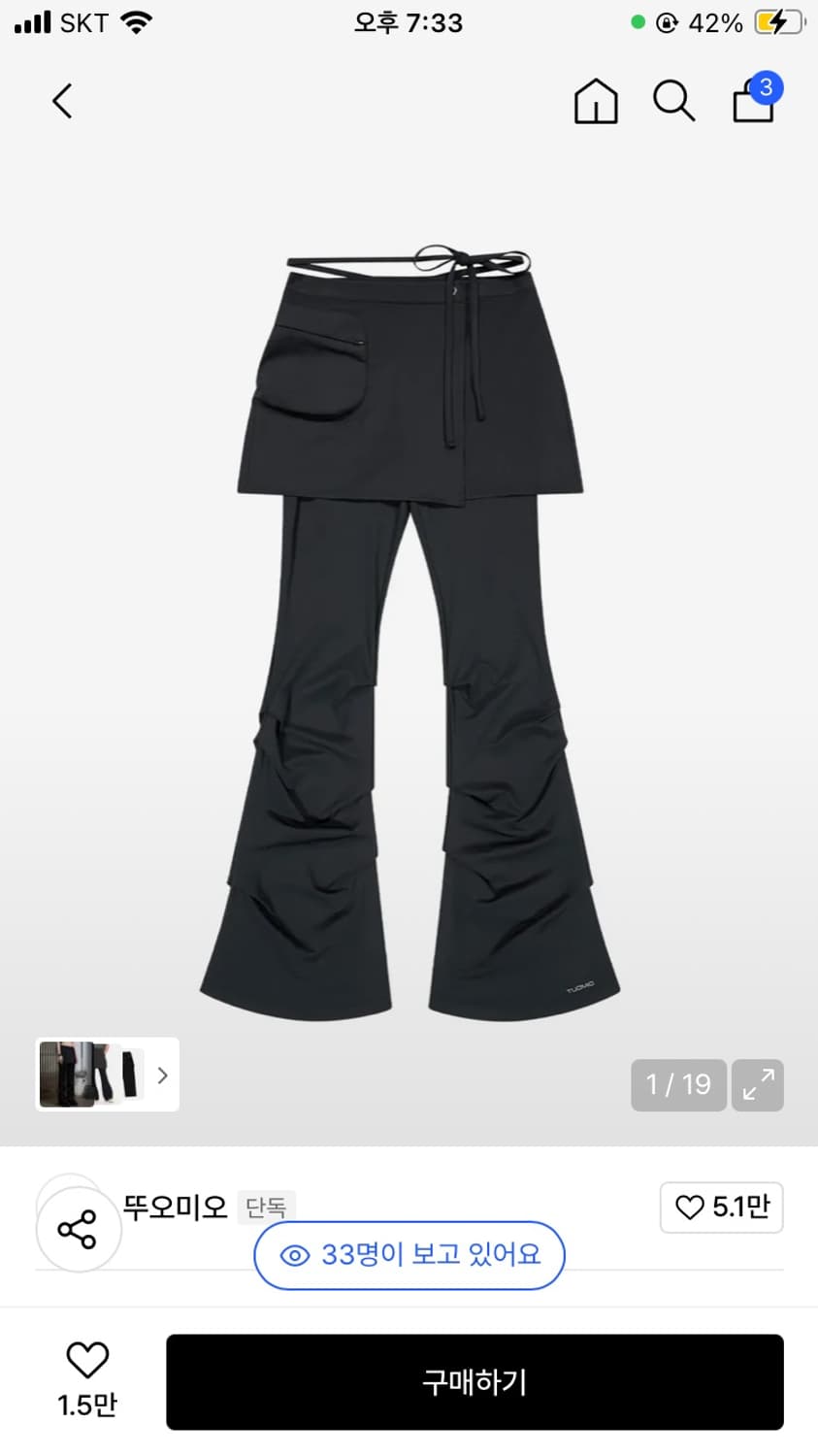
Task: Expand more product thumbnails with the chevron
Action: click(161, 1075)
